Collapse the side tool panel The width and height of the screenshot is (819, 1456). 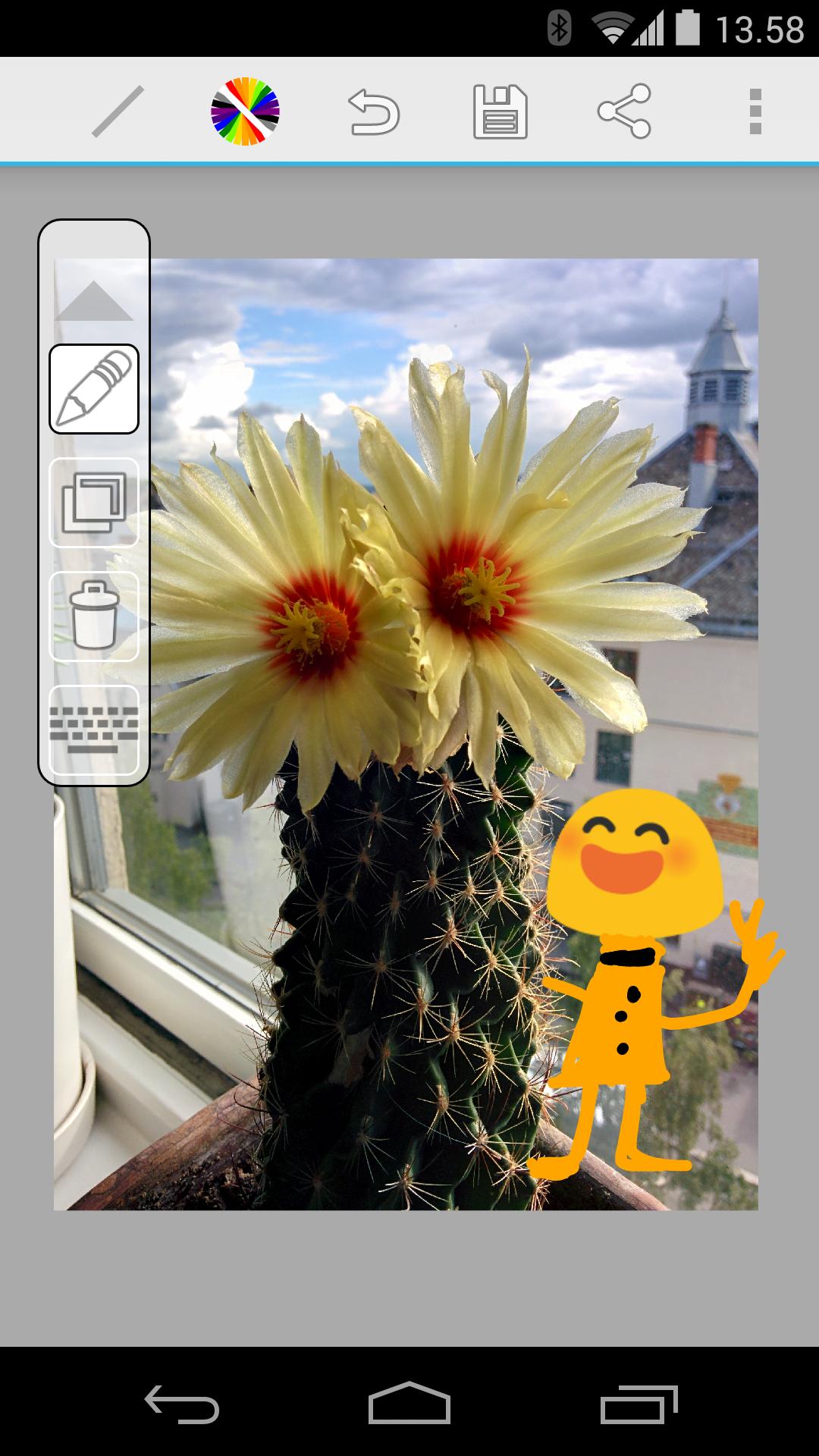94,301
